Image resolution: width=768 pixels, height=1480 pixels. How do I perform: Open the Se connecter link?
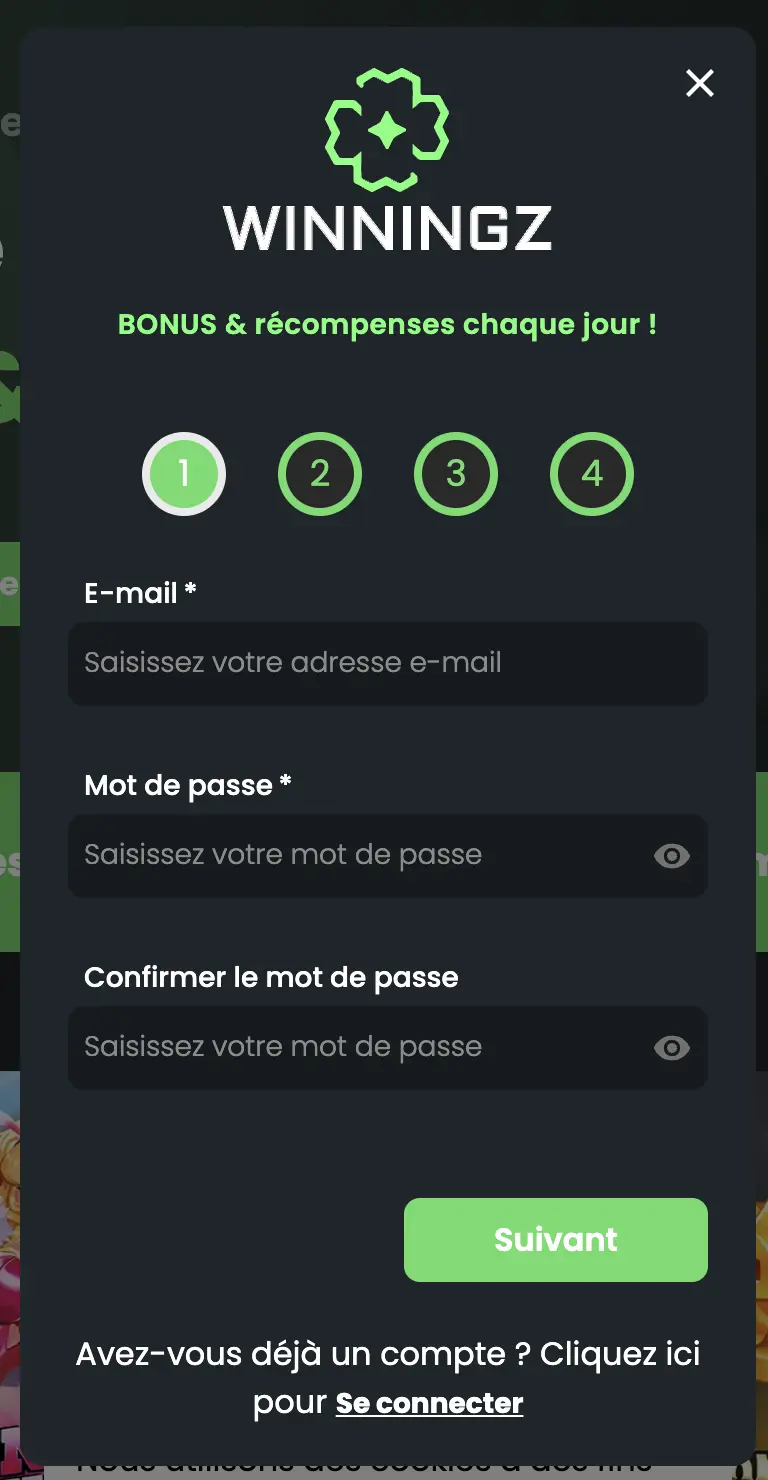(x=428, y=1403)
